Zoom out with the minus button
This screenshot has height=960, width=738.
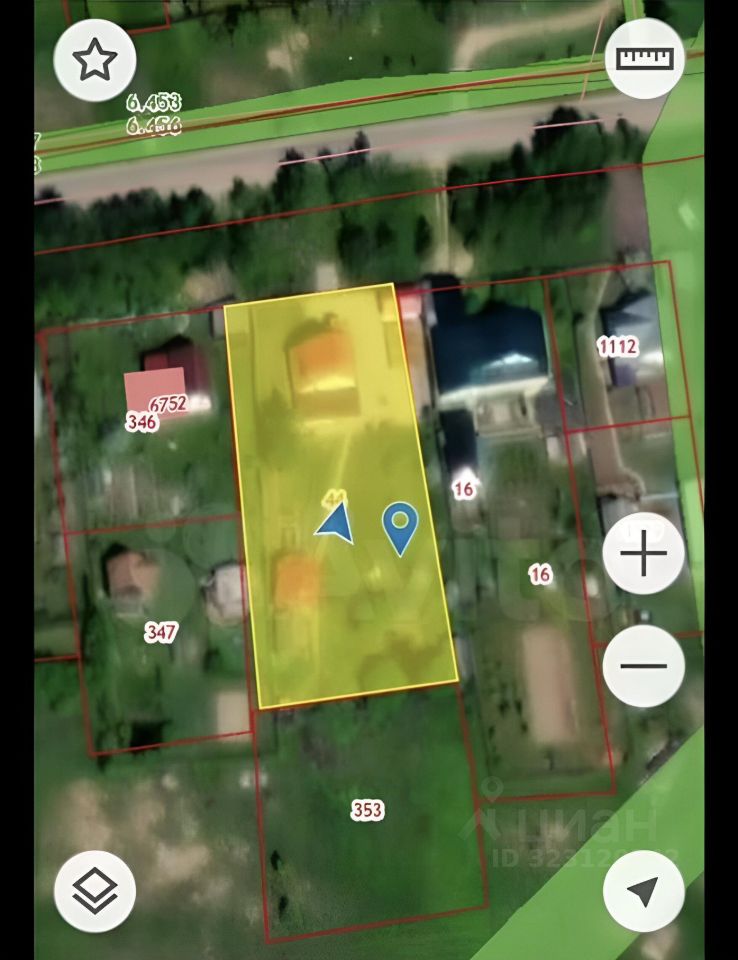point(644,666)
